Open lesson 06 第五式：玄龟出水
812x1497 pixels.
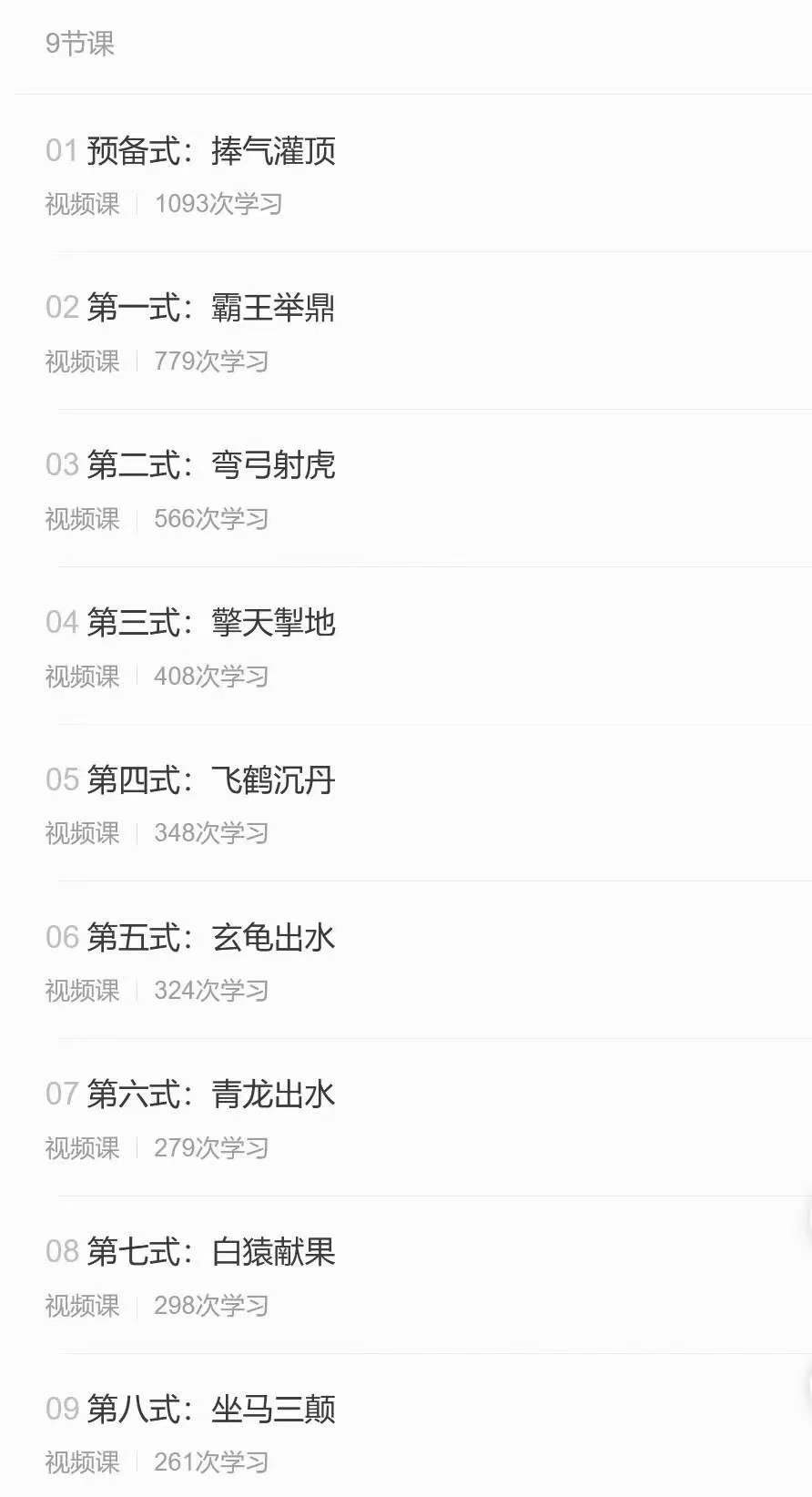click(196, 937)
